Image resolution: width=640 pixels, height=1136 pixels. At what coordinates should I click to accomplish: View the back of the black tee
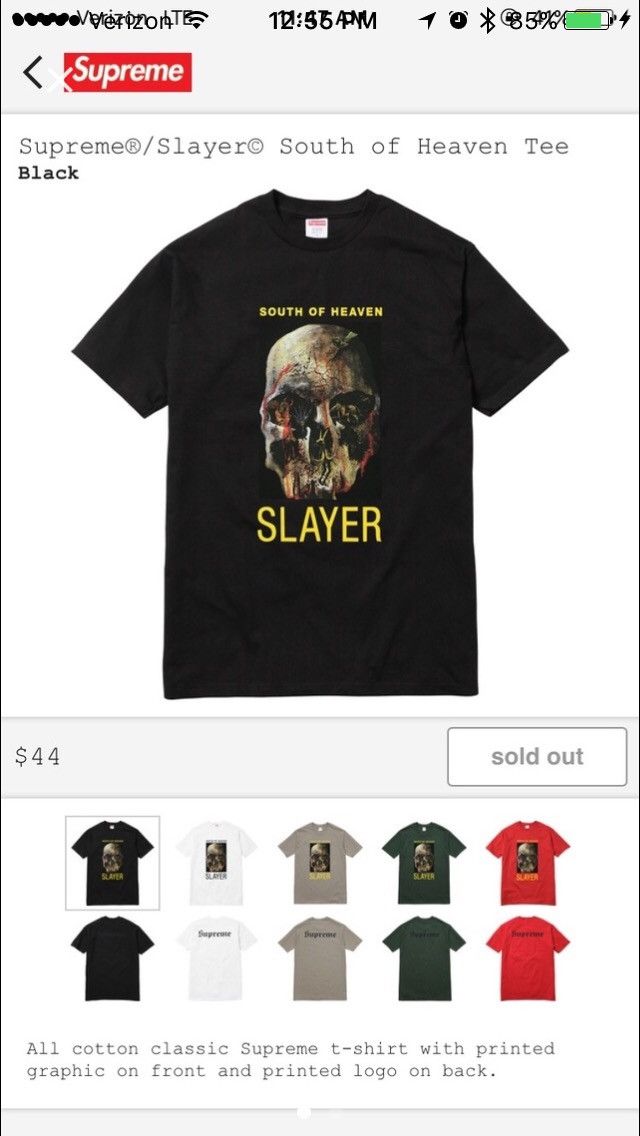(112, 958)
